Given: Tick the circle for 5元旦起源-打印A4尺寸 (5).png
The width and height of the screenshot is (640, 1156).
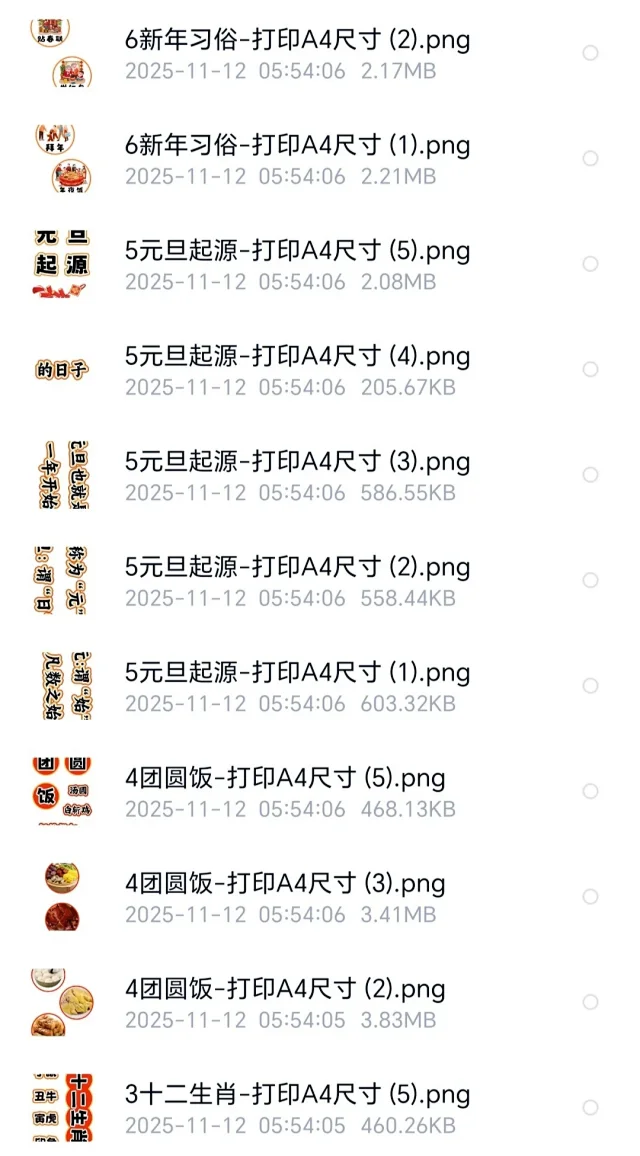Looking at the screenshot, I should tap(590, 263).
